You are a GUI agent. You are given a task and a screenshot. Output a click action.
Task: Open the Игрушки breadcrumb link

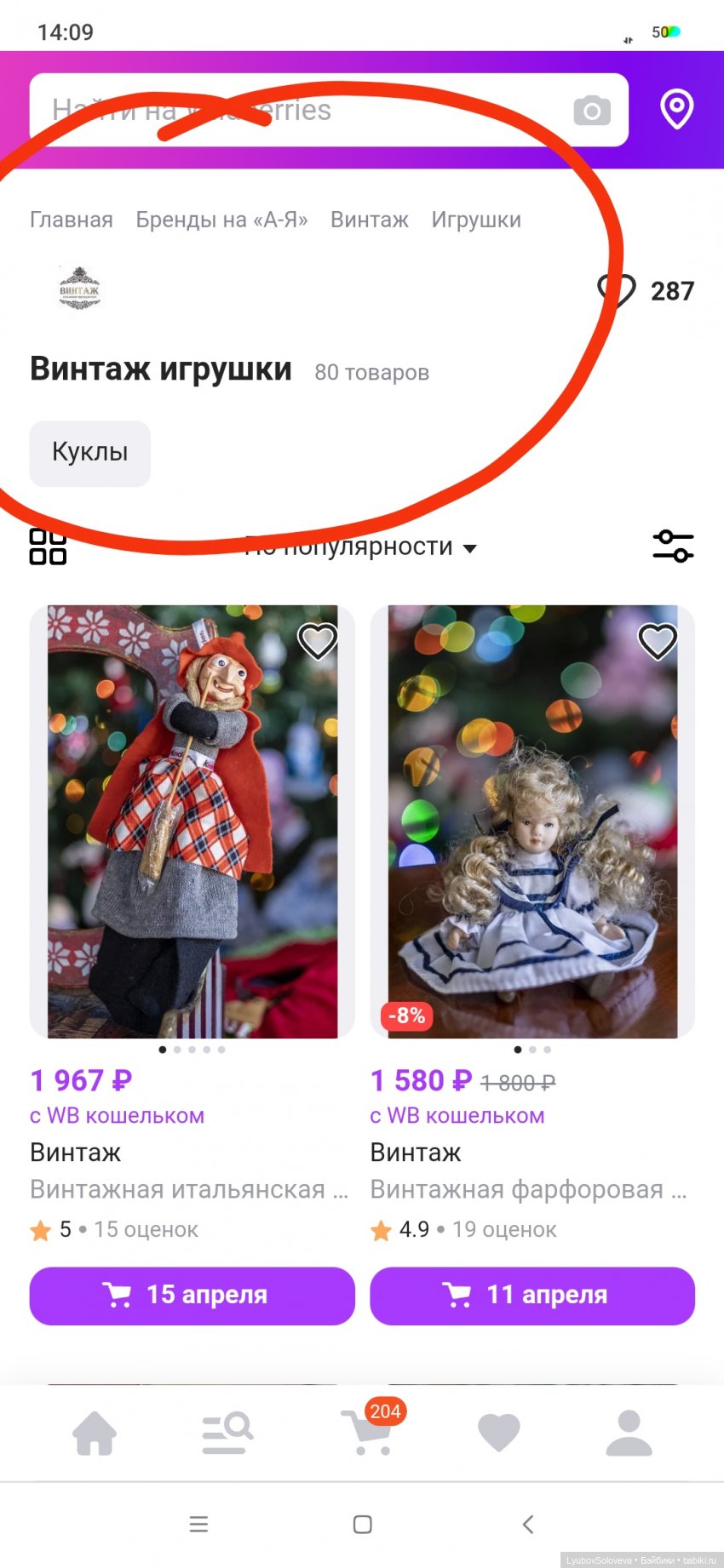[x=476, y=220]
